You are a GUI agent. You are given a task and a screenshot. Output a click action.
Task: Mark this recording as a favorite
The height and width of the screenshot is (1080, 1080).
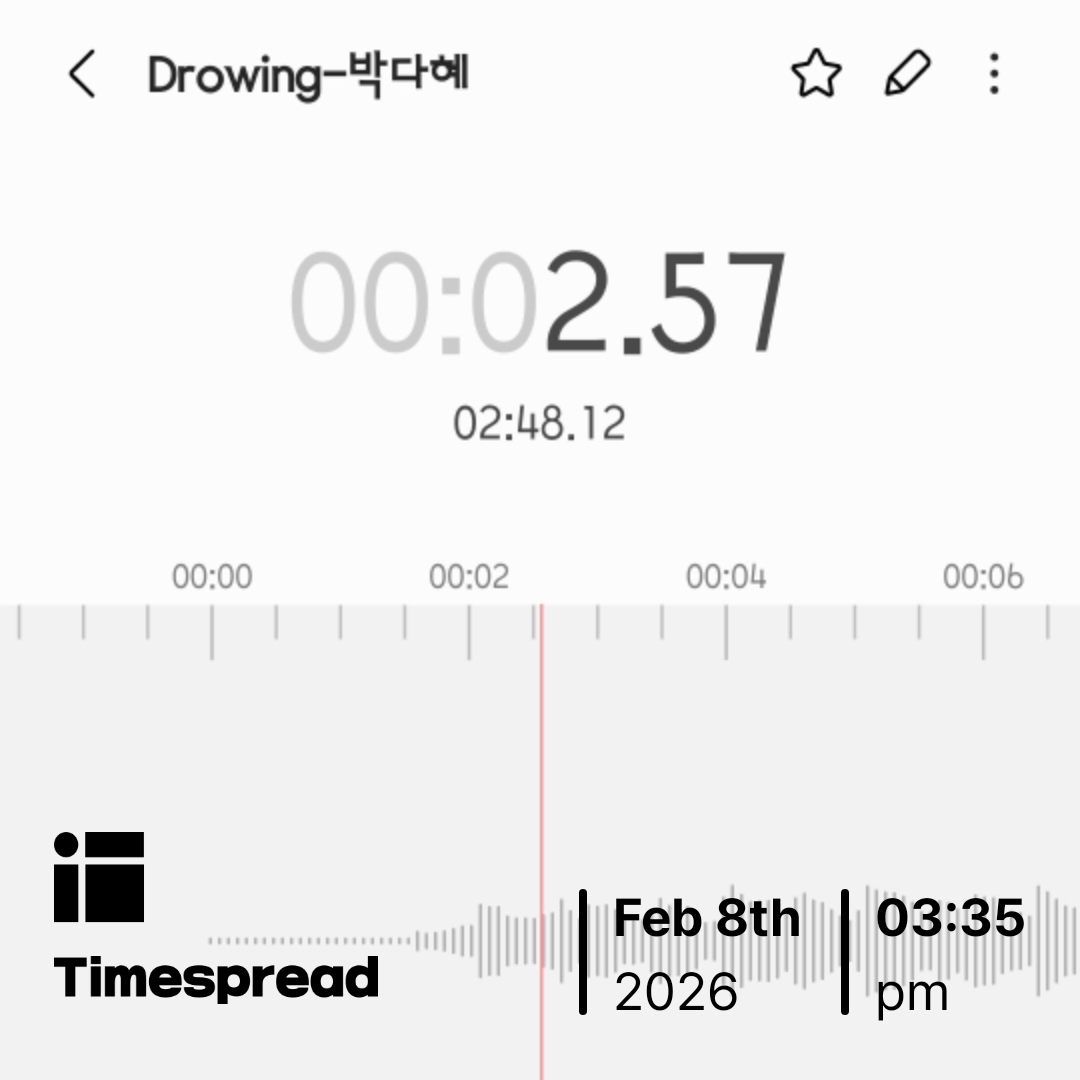[x=816, y=75]
